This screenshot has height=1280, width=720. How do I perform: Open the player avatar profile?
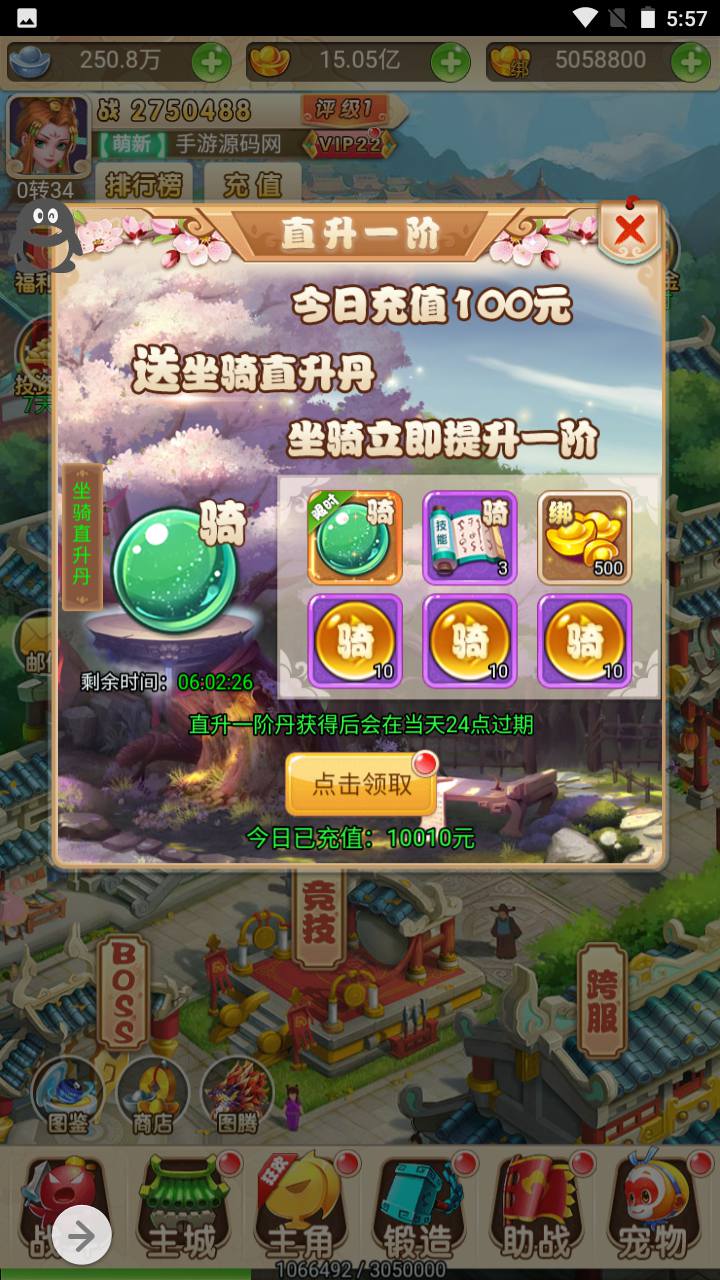47,137
